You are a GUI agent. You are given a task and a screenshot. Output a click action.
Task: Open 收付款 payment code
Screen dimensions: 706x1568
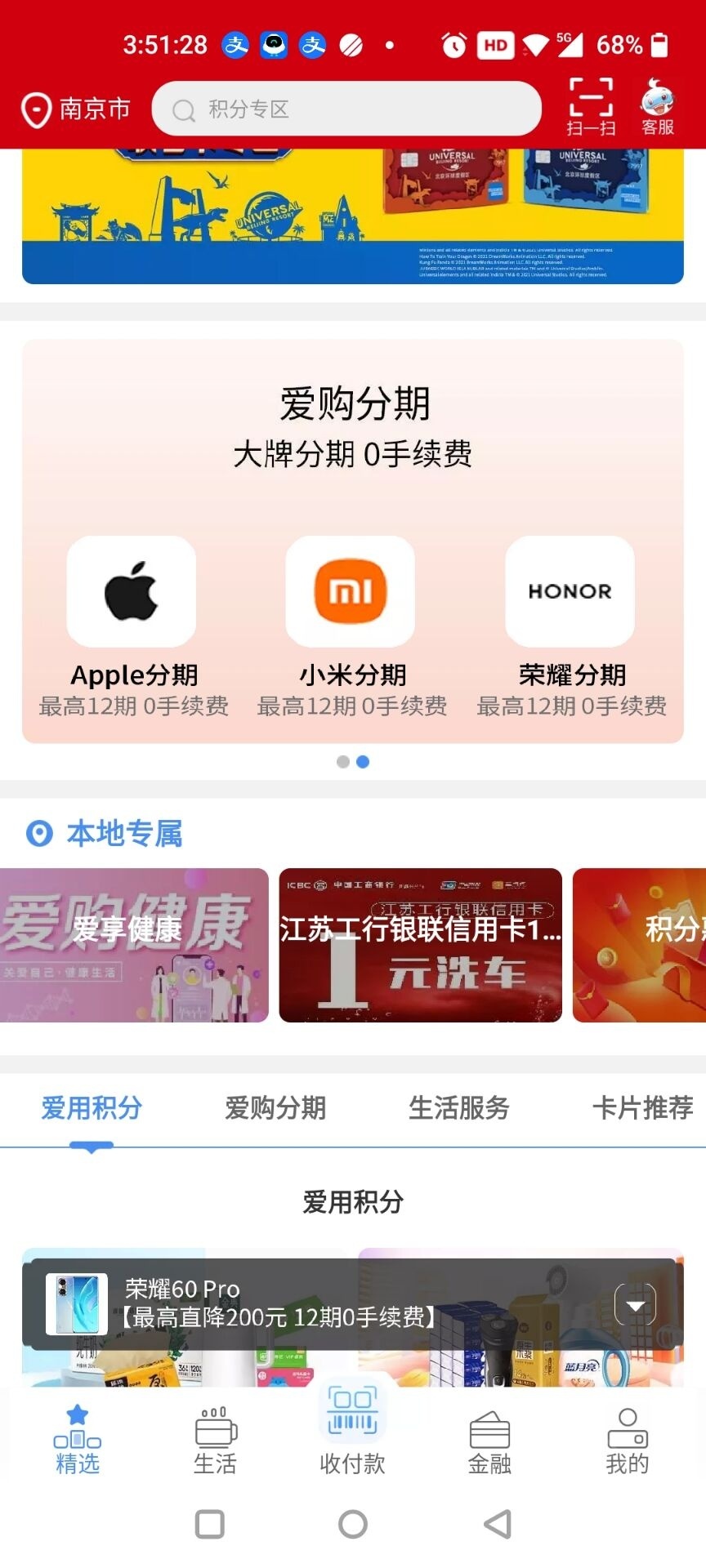pyautogui.click(x=352, y=1433)
